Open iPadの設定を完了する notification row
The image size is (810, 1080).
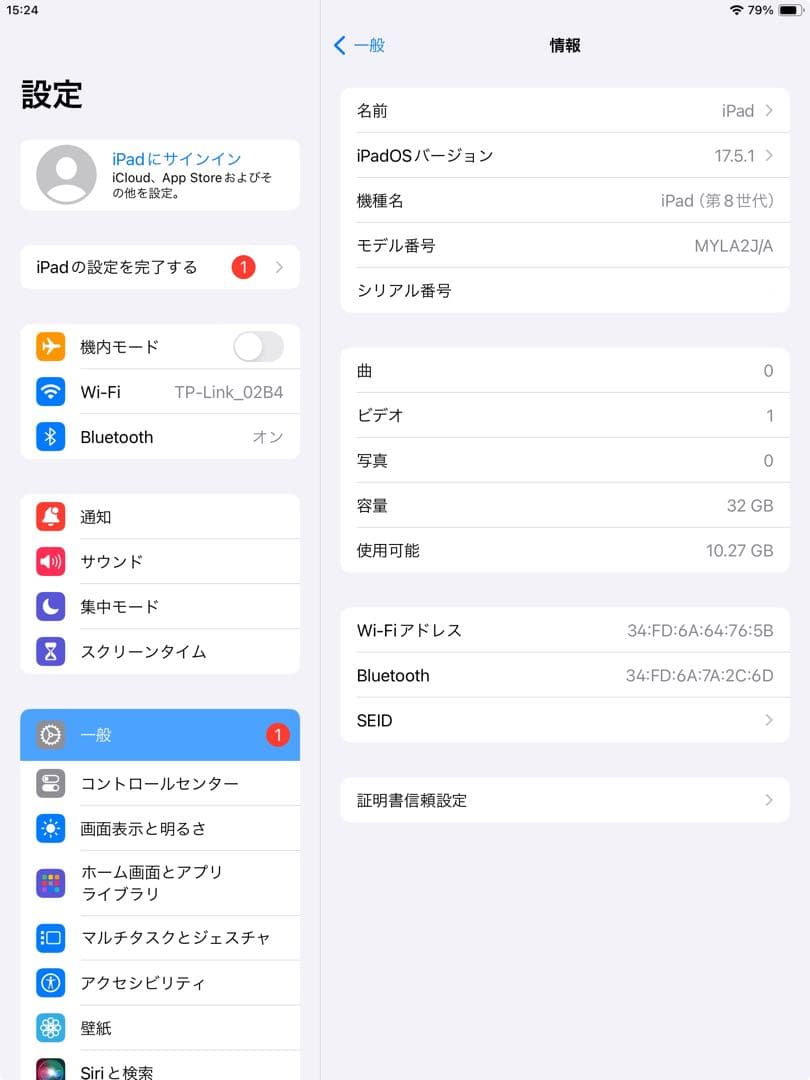(160, 267)
